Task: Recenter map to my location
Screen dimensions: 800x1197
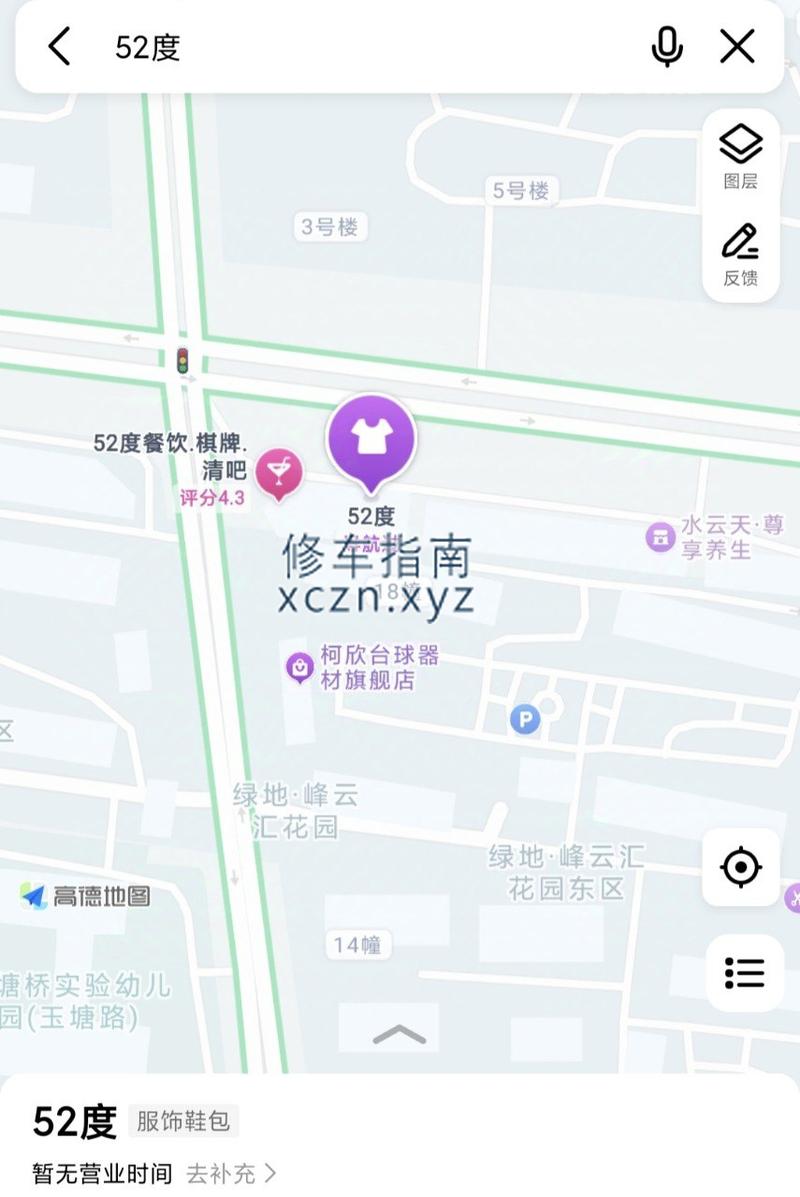Action: pyautogui.click(x=741, y=867)
